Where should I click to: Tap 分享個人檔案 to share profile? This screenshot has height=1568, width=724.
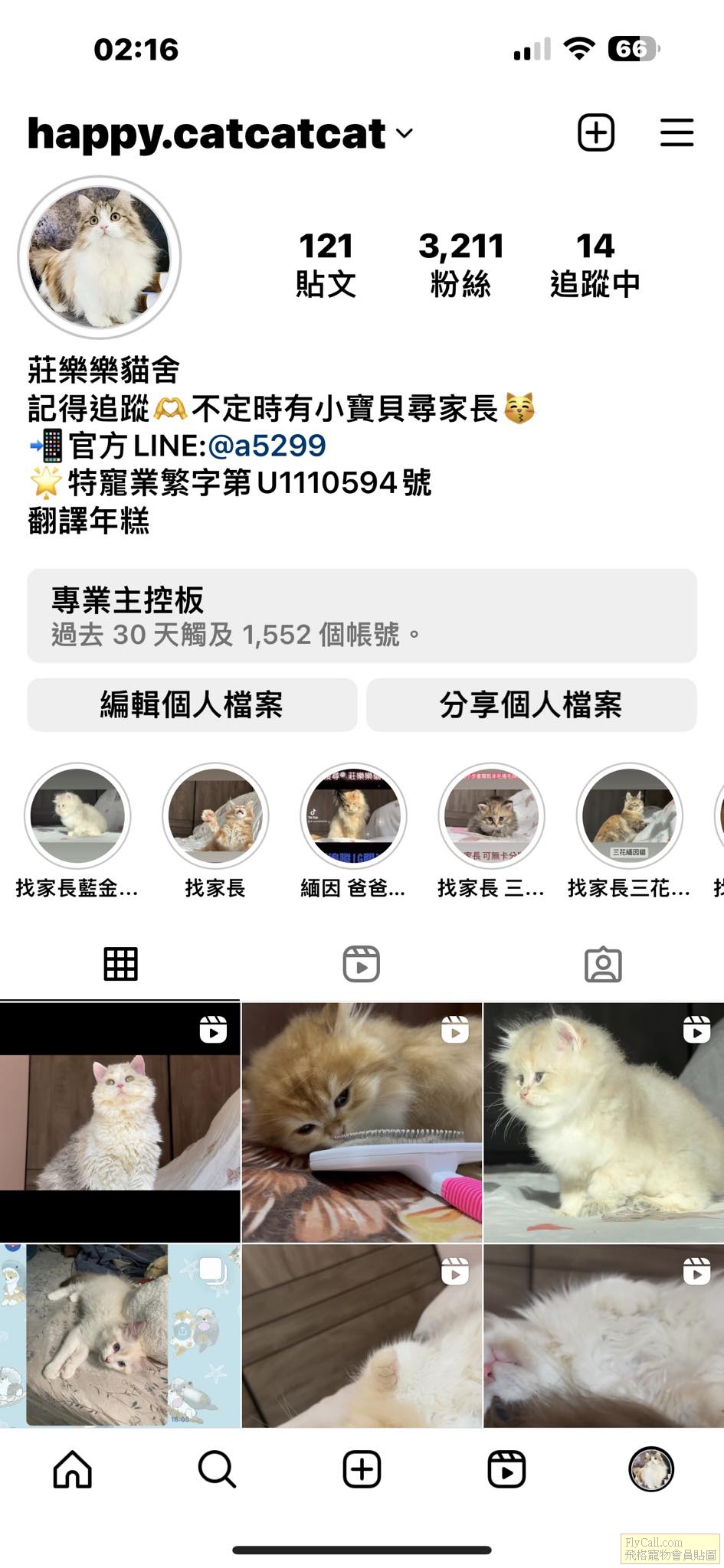coord(531,704)
